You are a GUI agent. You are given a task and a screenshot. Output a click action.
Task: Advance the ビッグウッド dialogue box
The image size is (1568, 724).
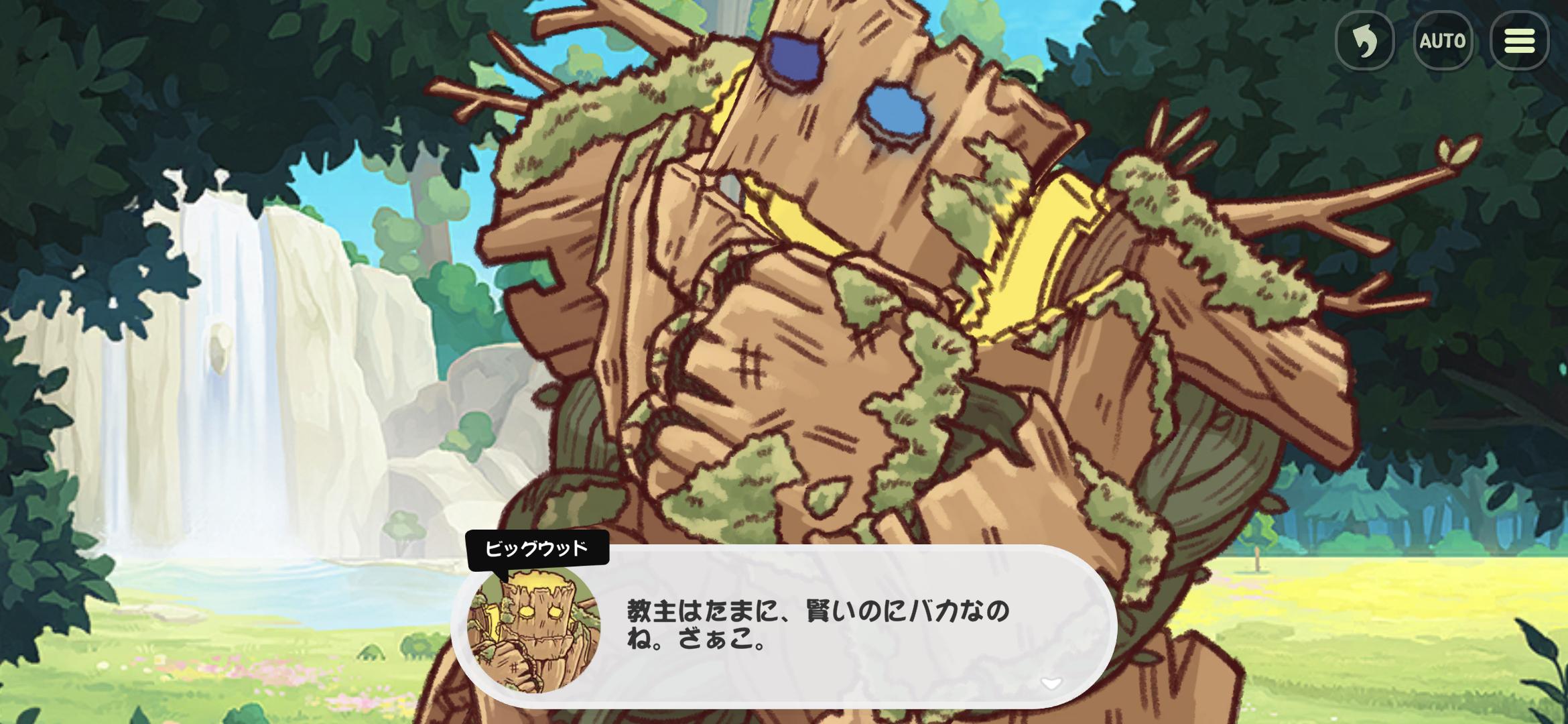point(1051,683)
